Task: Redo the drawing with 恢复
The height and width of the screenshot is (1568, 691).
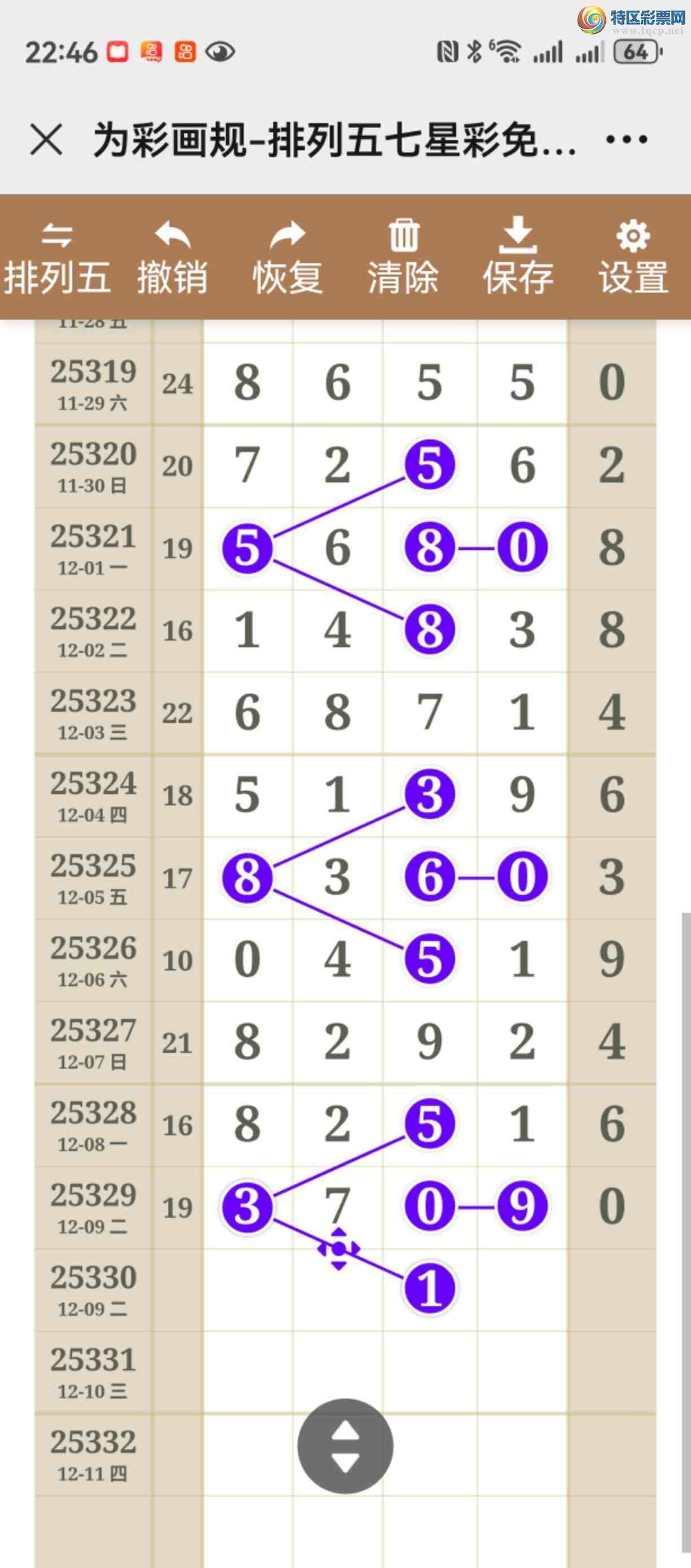Action: [288, 258]
